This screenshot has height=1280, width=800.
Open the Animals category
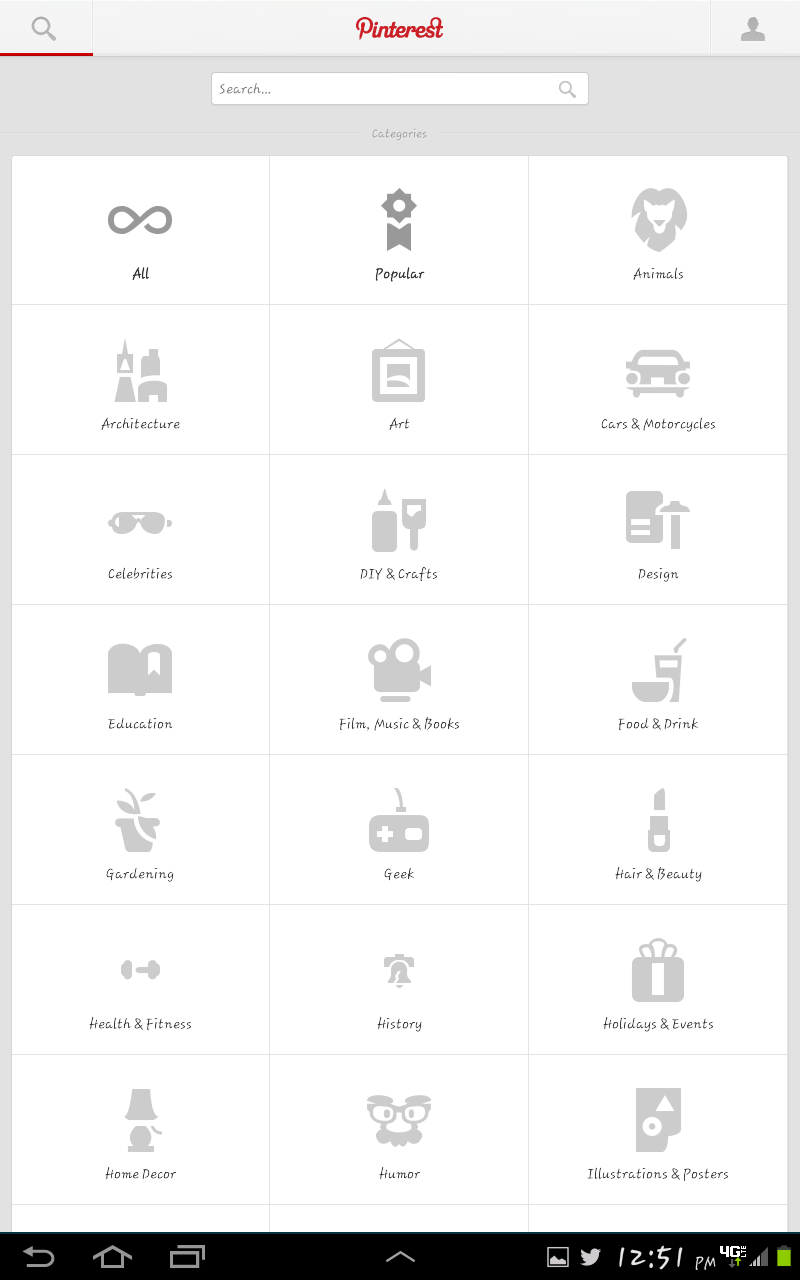[x=658, y=231]
